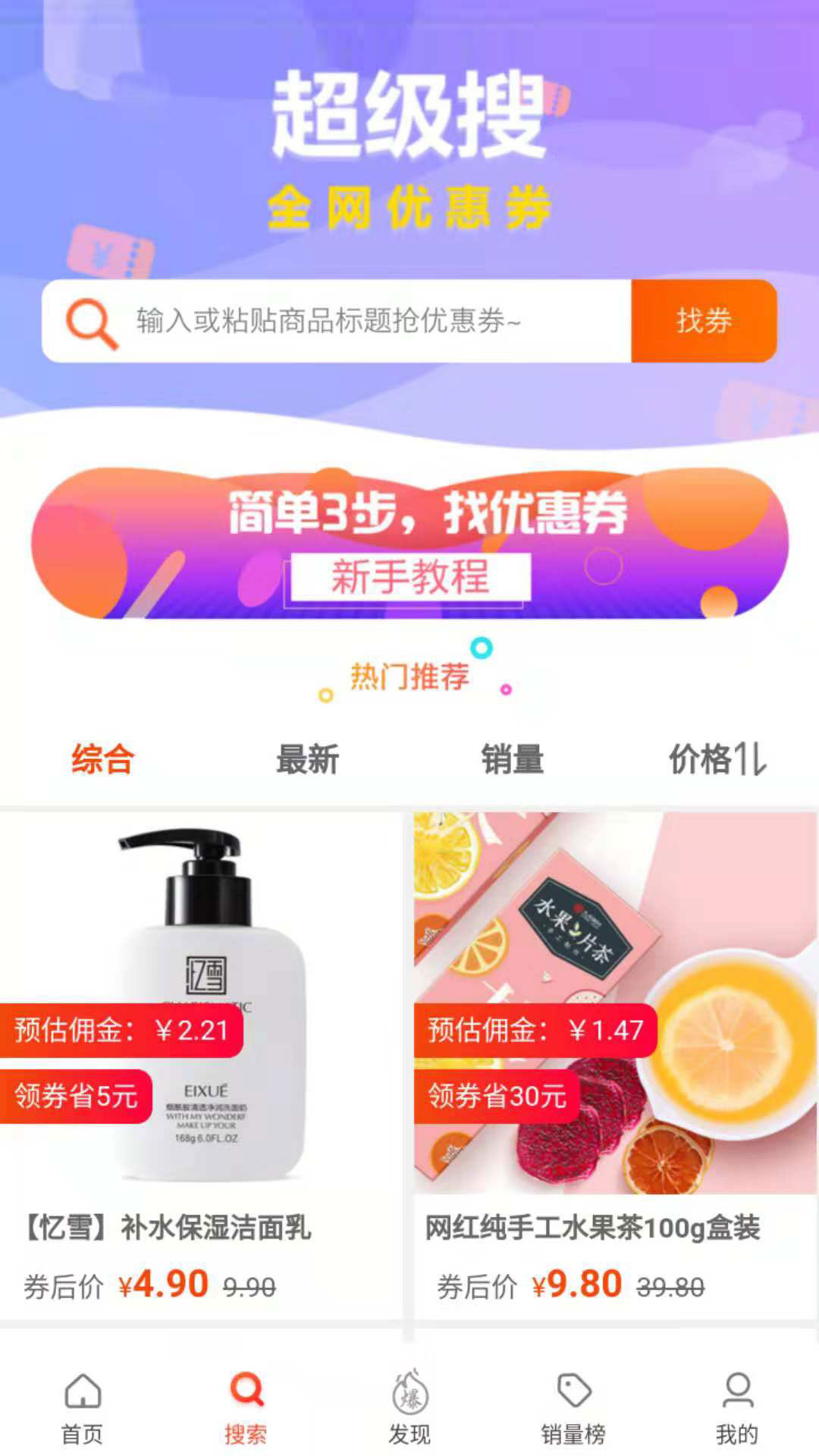
Task: Open the 新手教程 tutorial button
Action: pyautogui.click(x=409, y=579)
